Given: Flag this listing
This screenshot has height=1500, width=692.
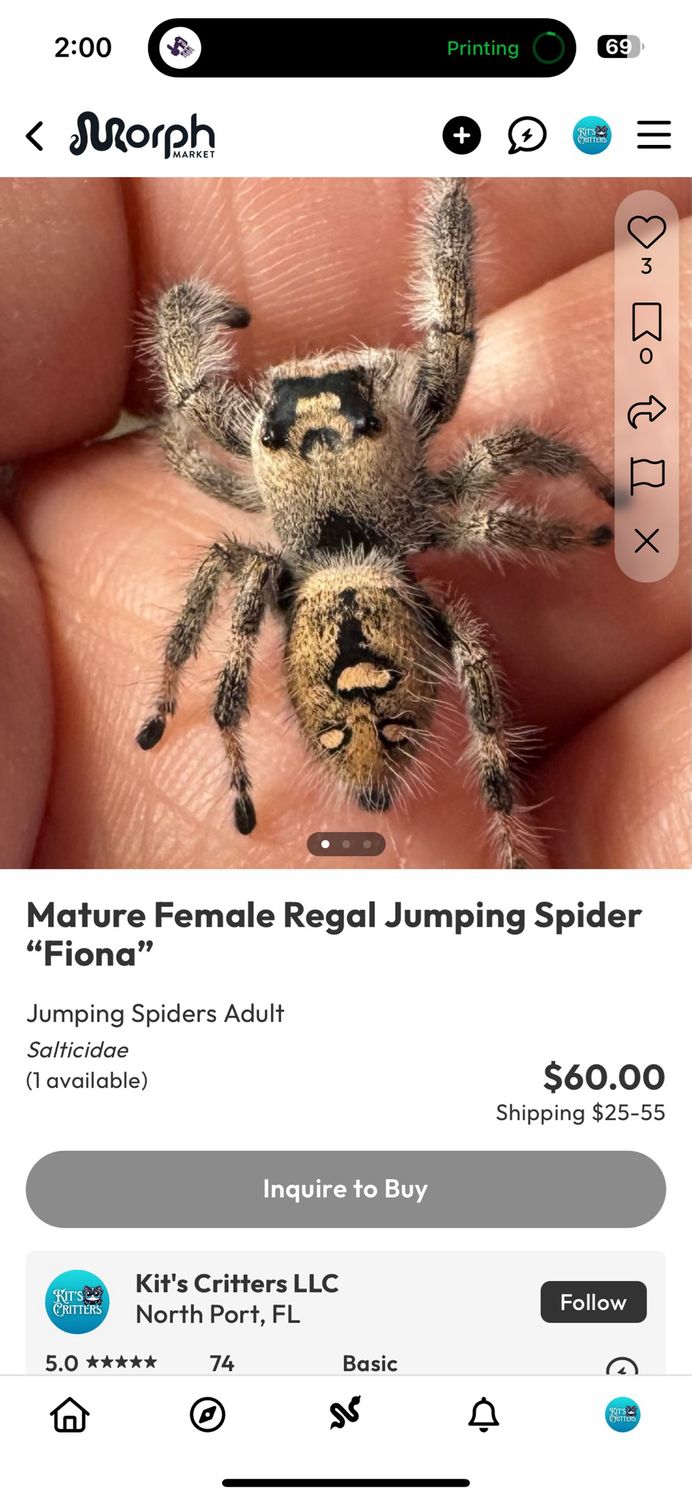Looking at the screenshot, I should click(x=646, y=477).
